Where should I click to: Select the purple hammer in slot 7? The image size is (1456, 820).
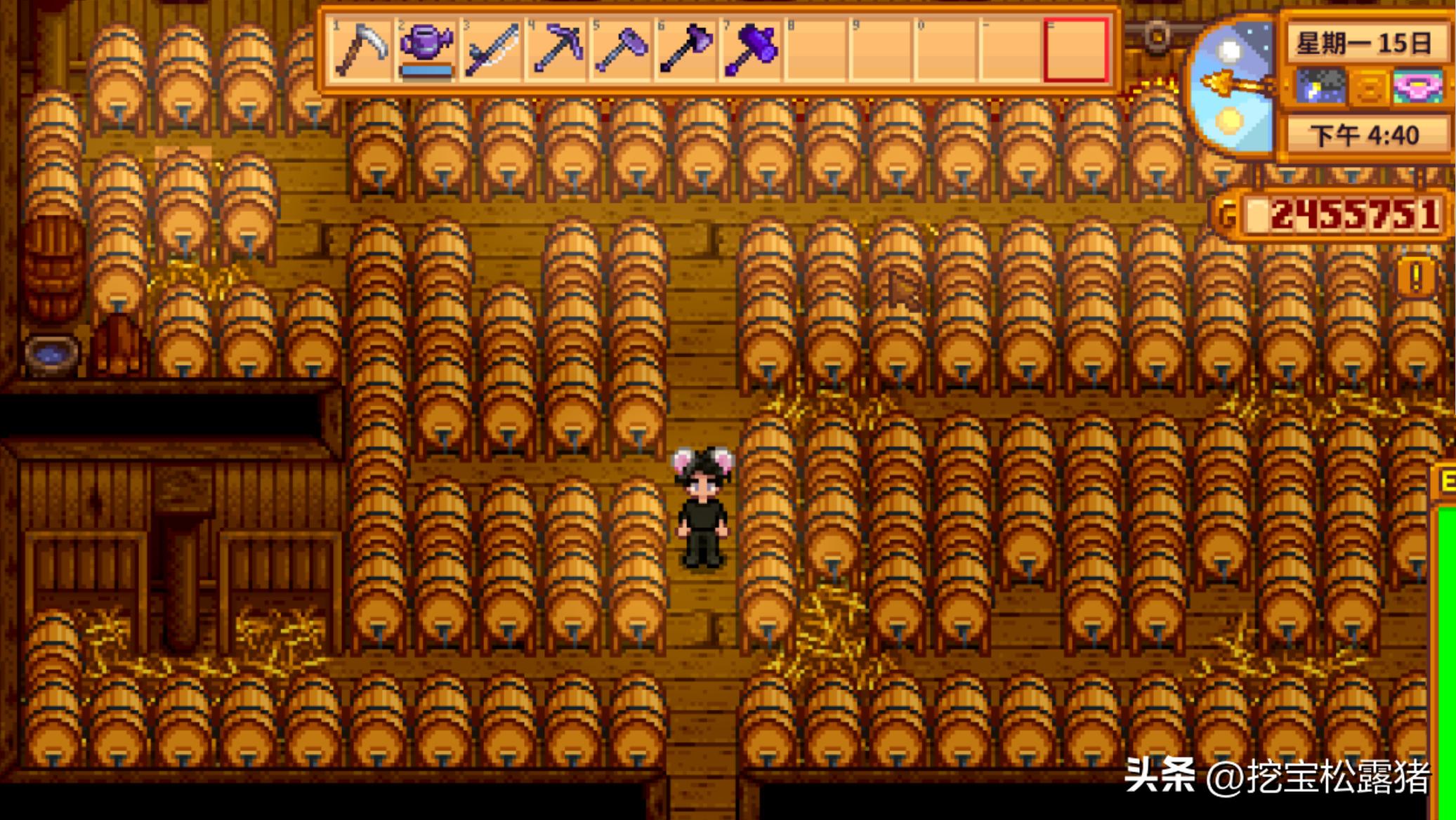coord(752,49)
